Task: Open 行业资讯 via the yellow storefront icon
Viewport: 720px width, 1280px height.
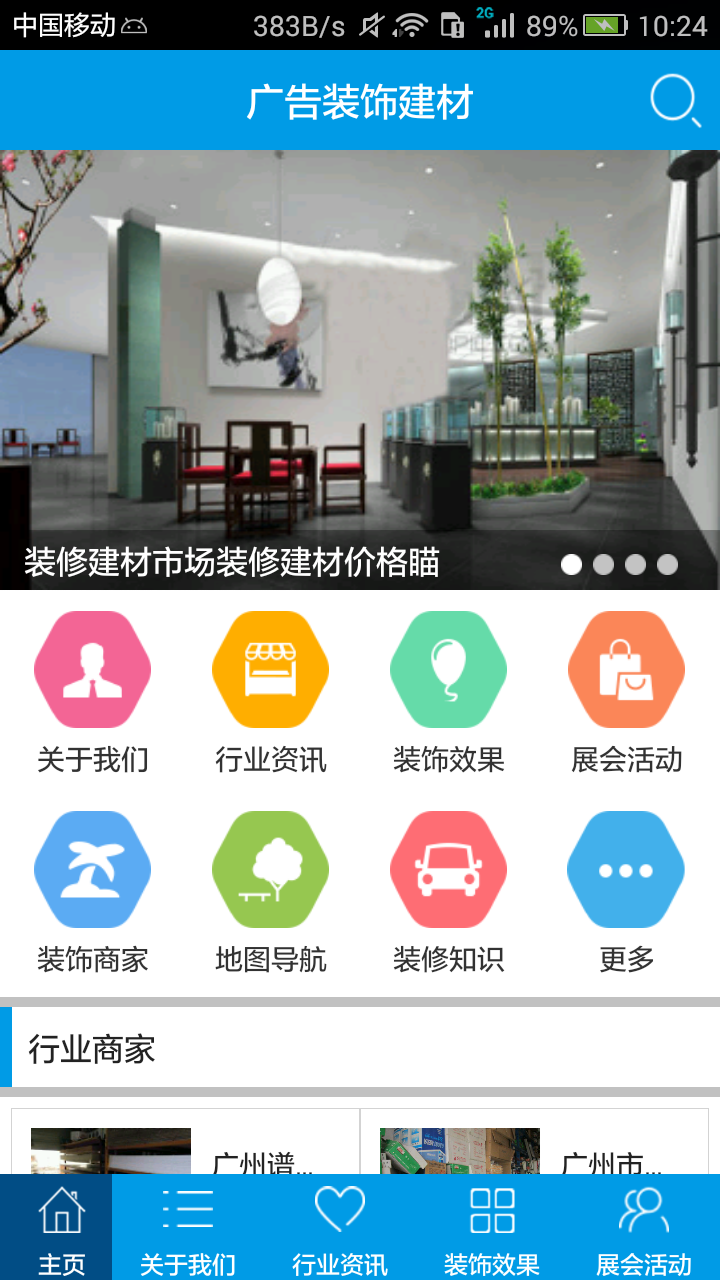Action: (x=270, y=669)
